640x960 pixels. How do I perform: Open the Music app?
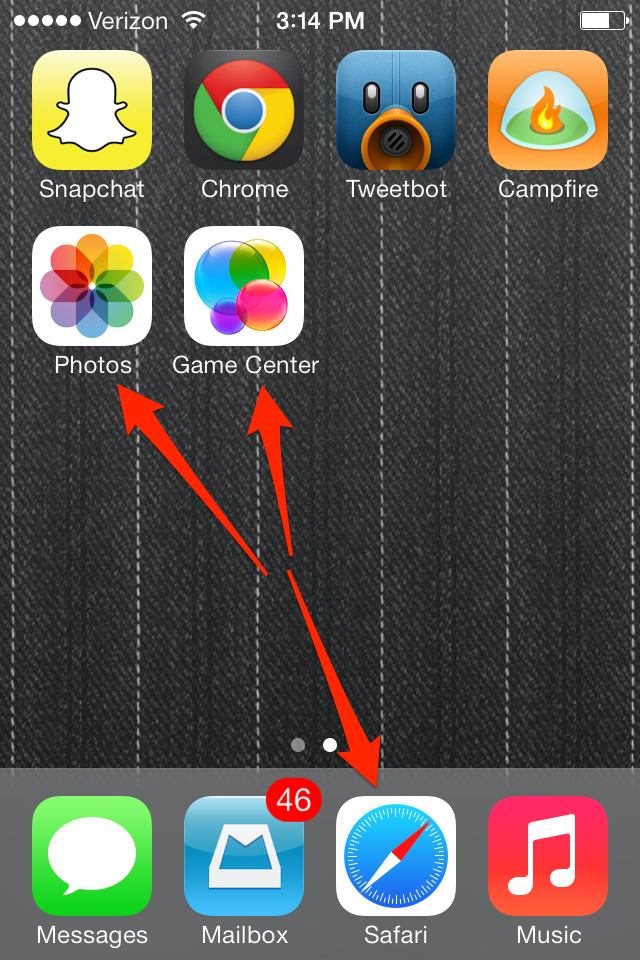pyautogui.click(x=548, y=856)
